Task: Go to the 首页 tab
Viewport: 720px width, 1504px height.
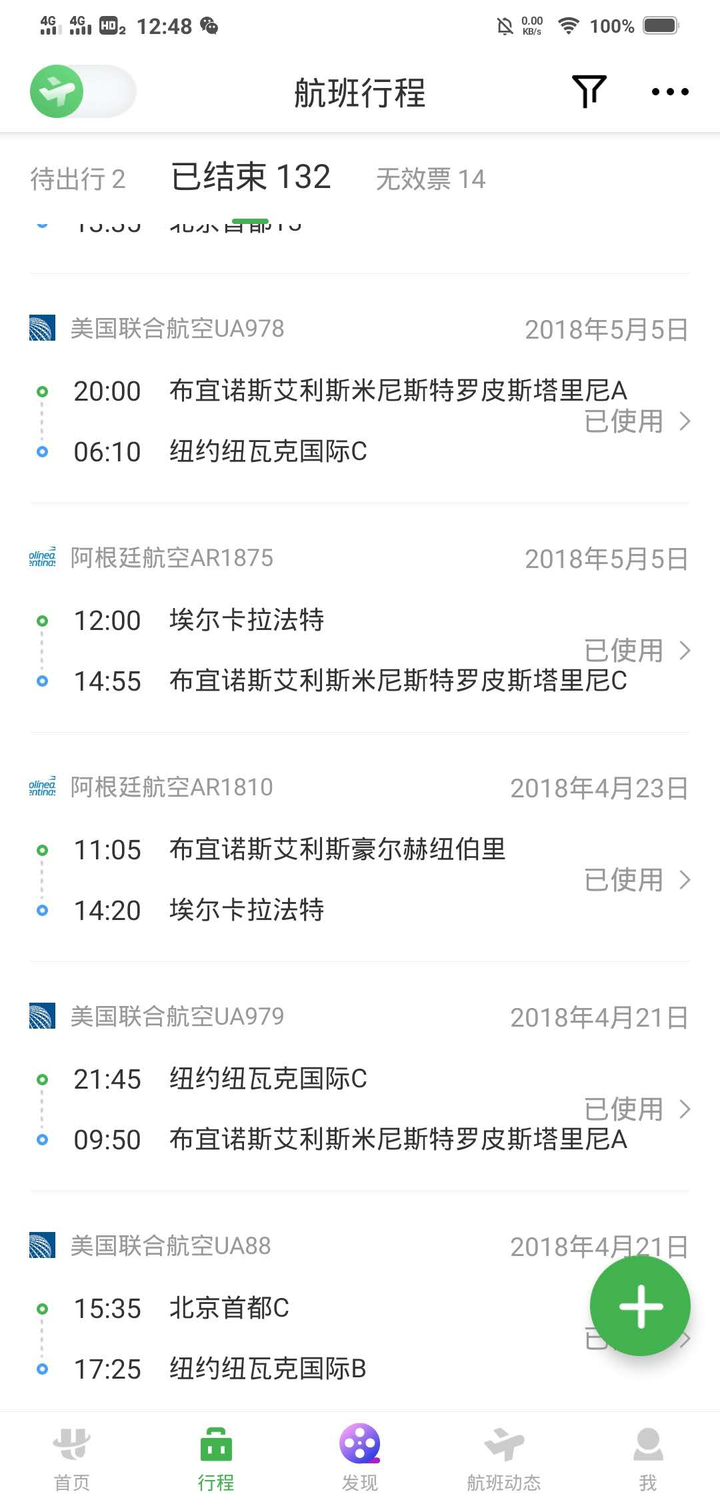Action: point(71,1459)
